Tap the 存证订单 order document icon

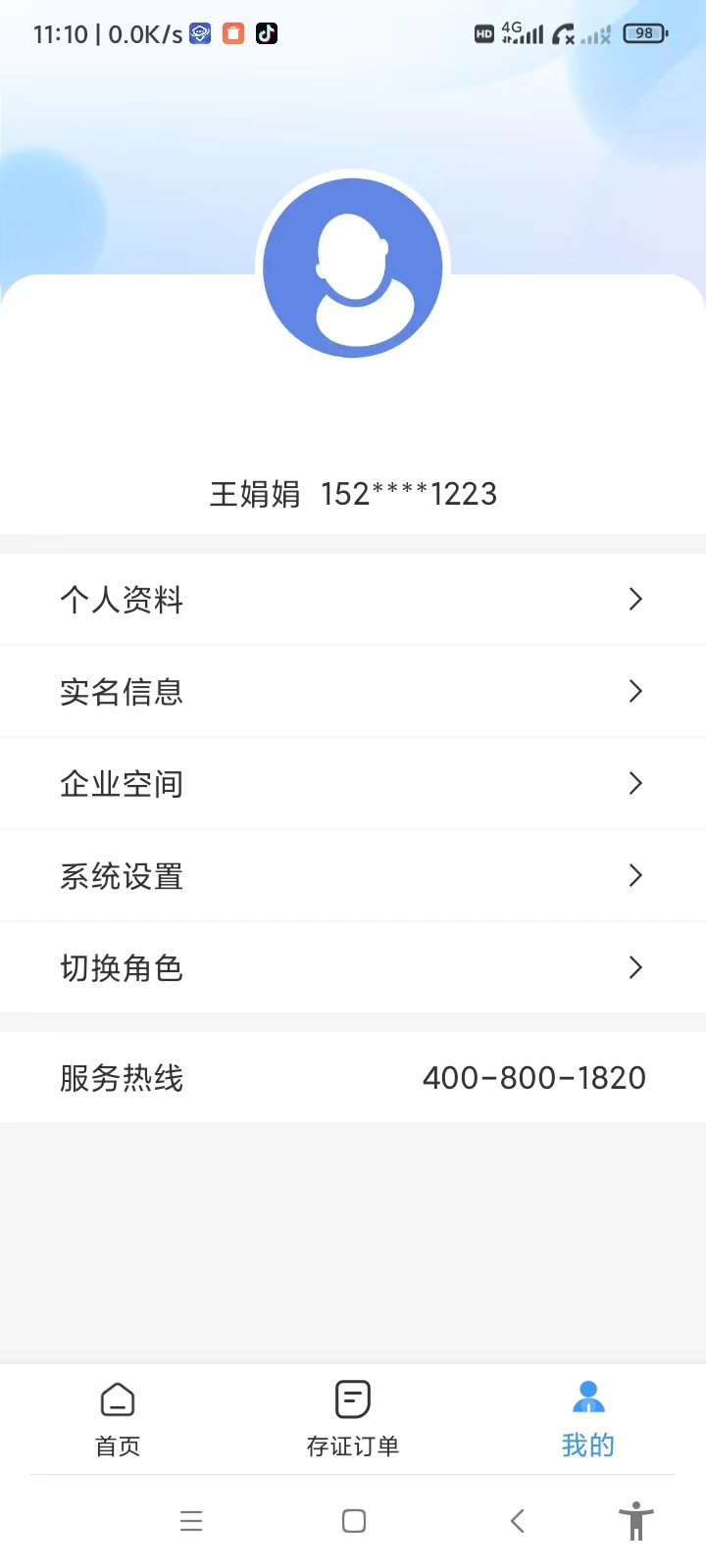[353, 1397]
